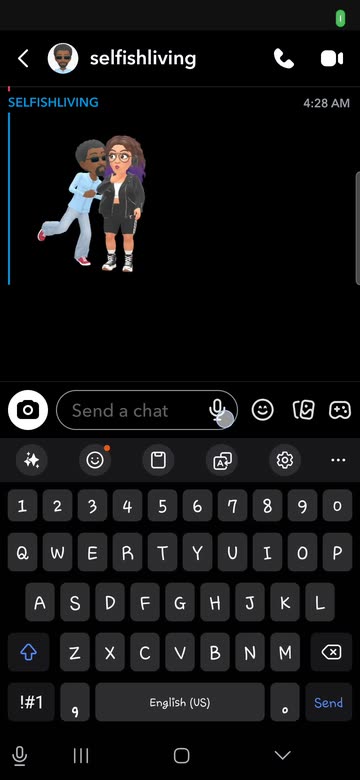Screen dimensions: 360x780
Task: Open the keyboard emoji panel
Action: pos(95,460)
